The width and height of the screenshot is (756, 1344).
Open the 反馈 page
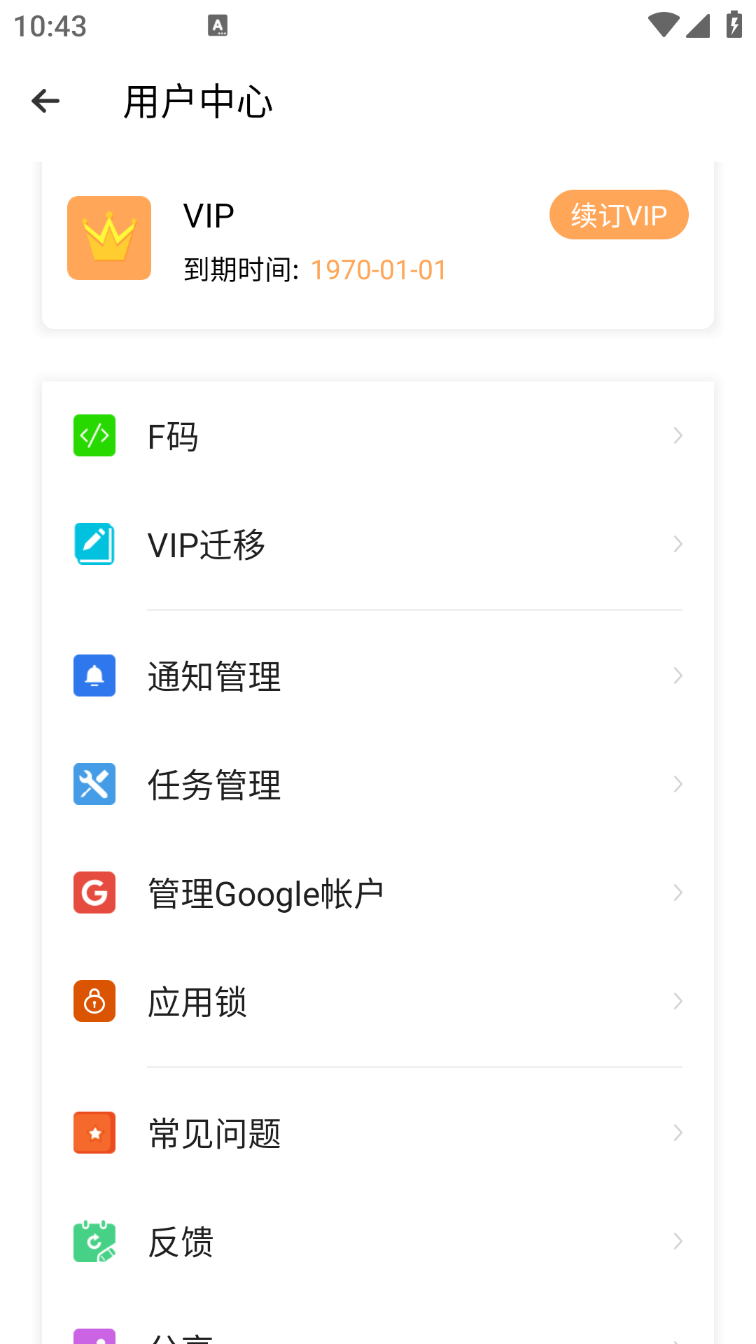pyautogui.click(x=377, y=1242)
